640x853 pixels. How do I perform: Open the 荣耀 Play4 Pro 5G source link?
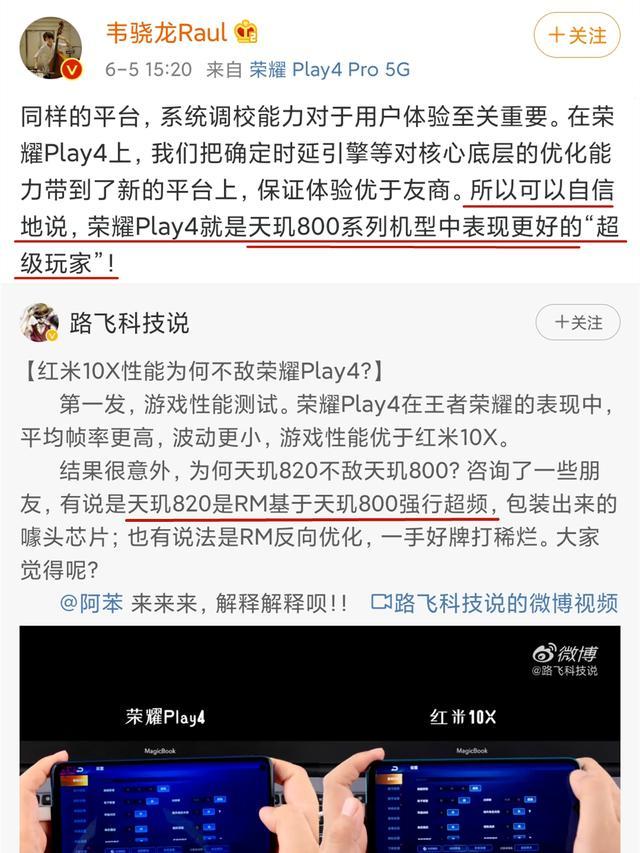[x=329, y=70]
